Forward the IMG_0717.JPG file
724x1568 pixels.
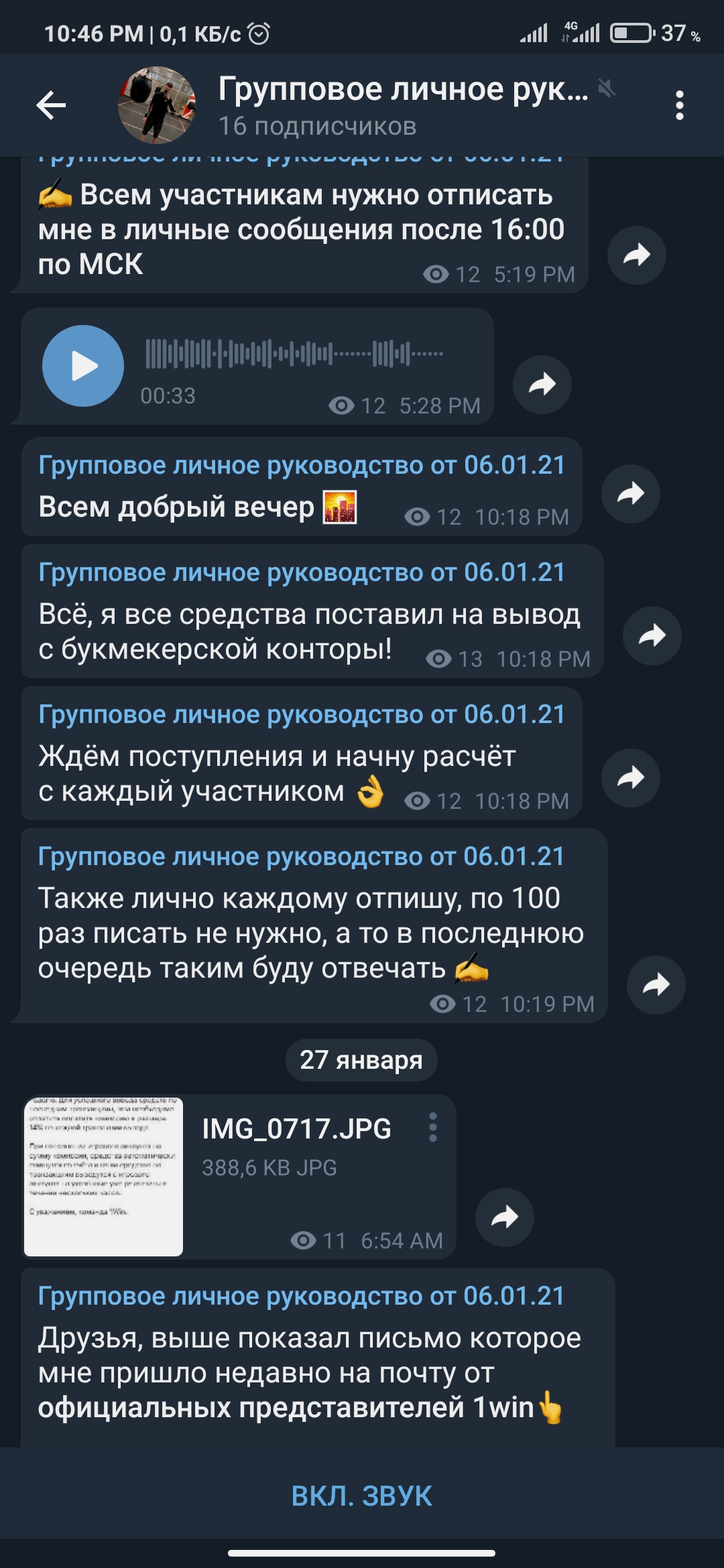[x=505, y=1218]
